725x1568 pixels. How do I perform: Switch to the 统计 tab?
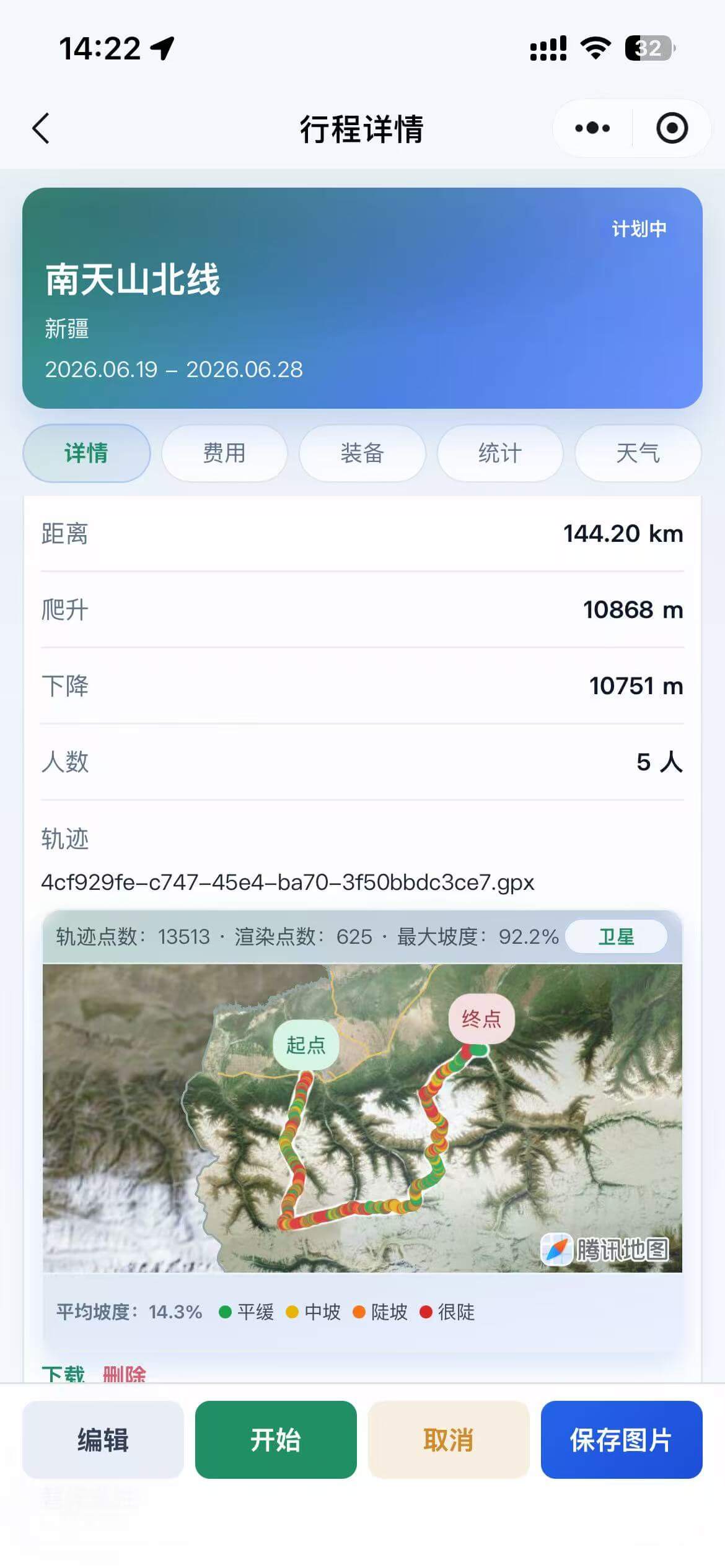coord(499,453)
